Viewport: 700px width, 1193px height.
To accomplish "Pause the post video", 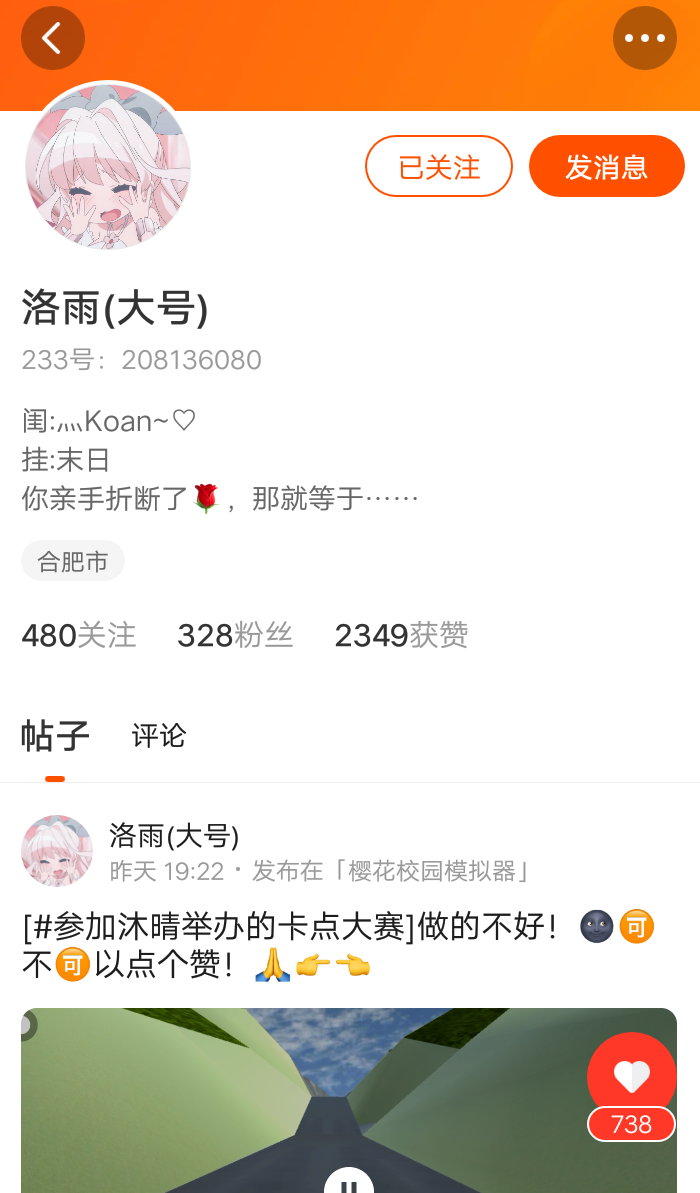I will pyautogui.click(x=348, y=1182).
